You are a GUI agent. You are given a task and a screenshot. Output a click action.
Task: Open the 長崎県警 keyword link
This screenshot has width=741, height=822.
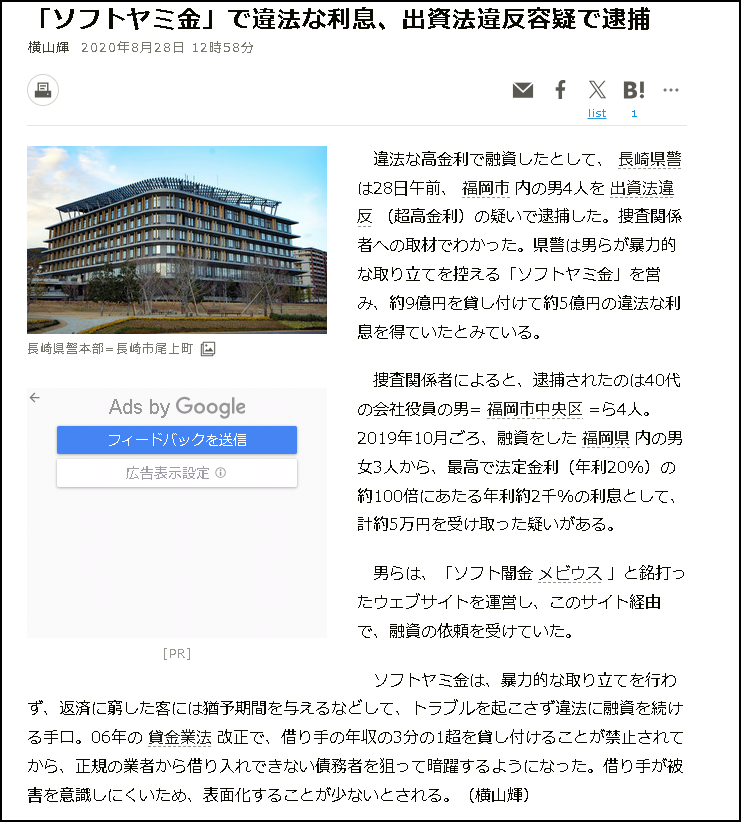click(650, 159)
